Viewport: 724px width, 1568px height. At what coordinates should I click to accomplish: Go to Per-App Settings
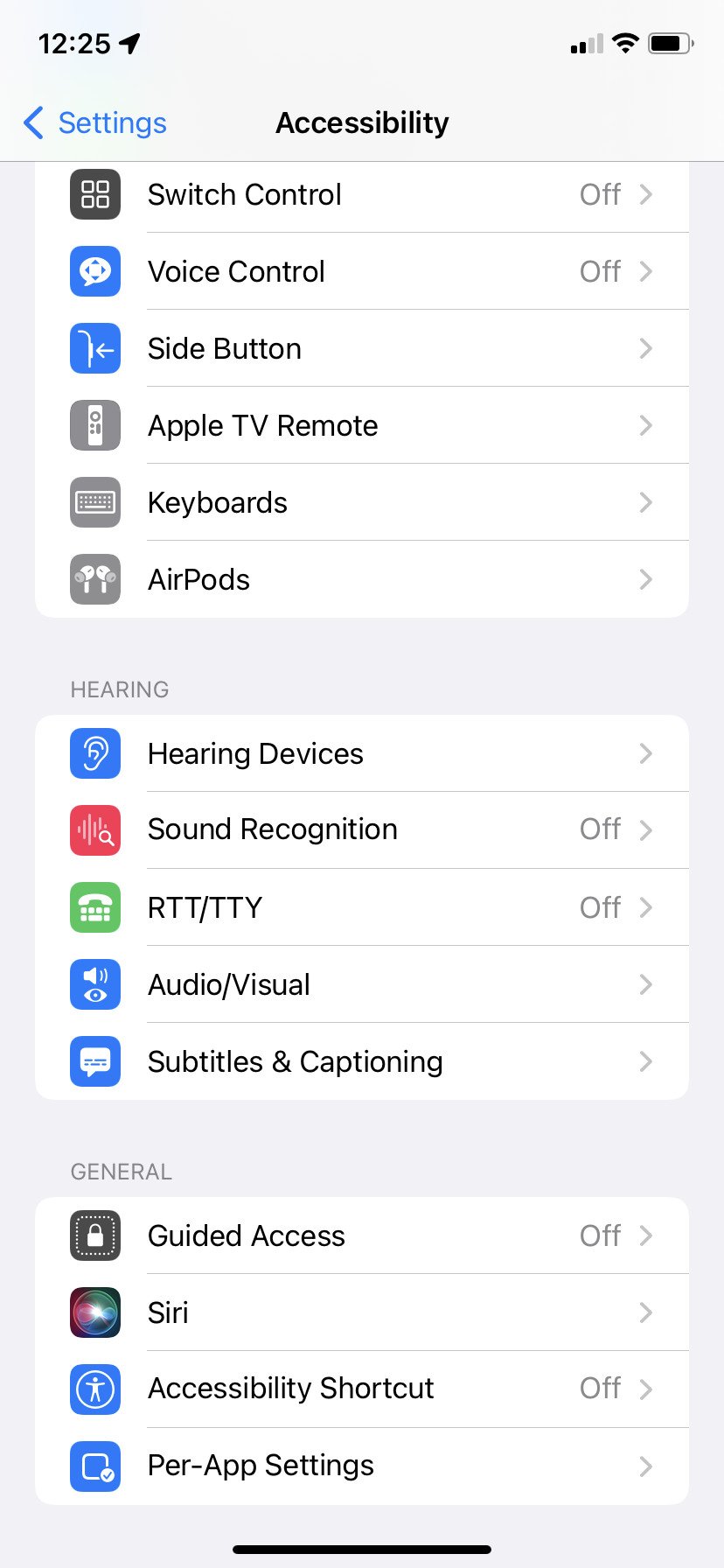[362, 1466]
